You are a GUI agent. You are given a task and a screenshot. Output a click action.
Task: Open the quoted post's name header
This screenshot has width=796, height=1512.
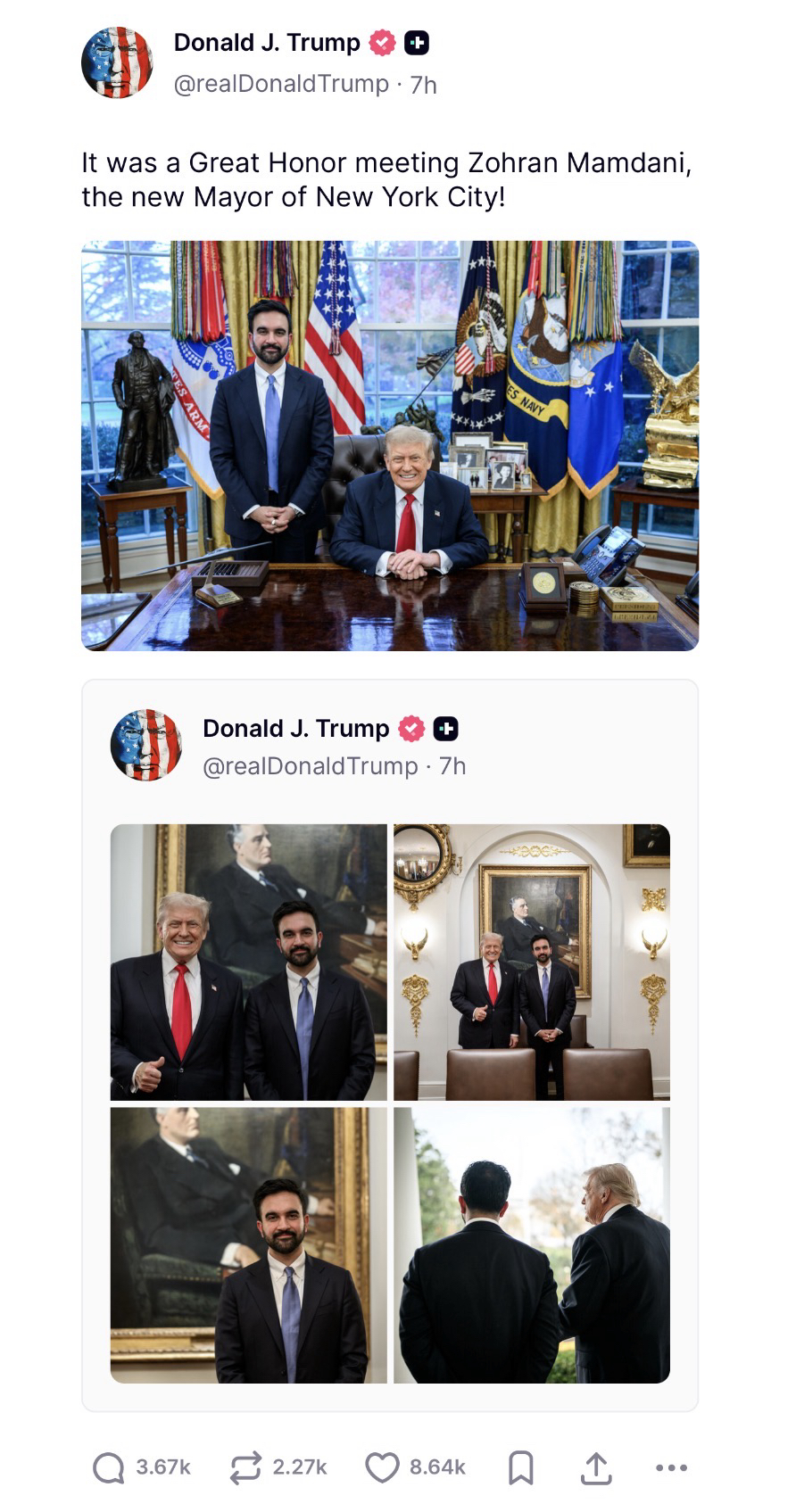pyautogui.click(x=295, y=729)
